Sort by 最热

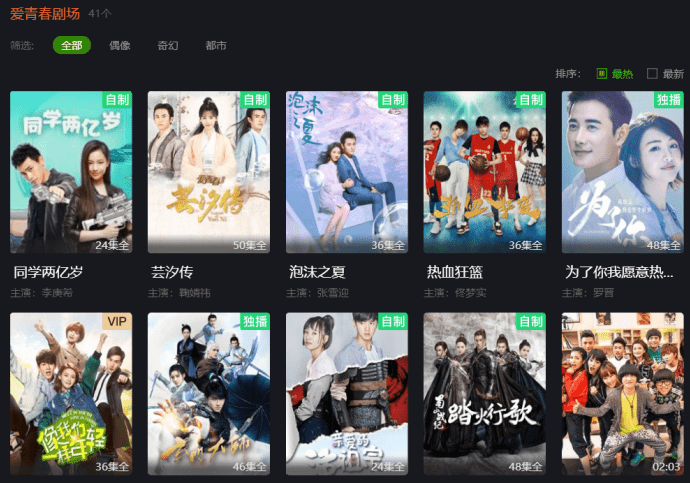615,73
